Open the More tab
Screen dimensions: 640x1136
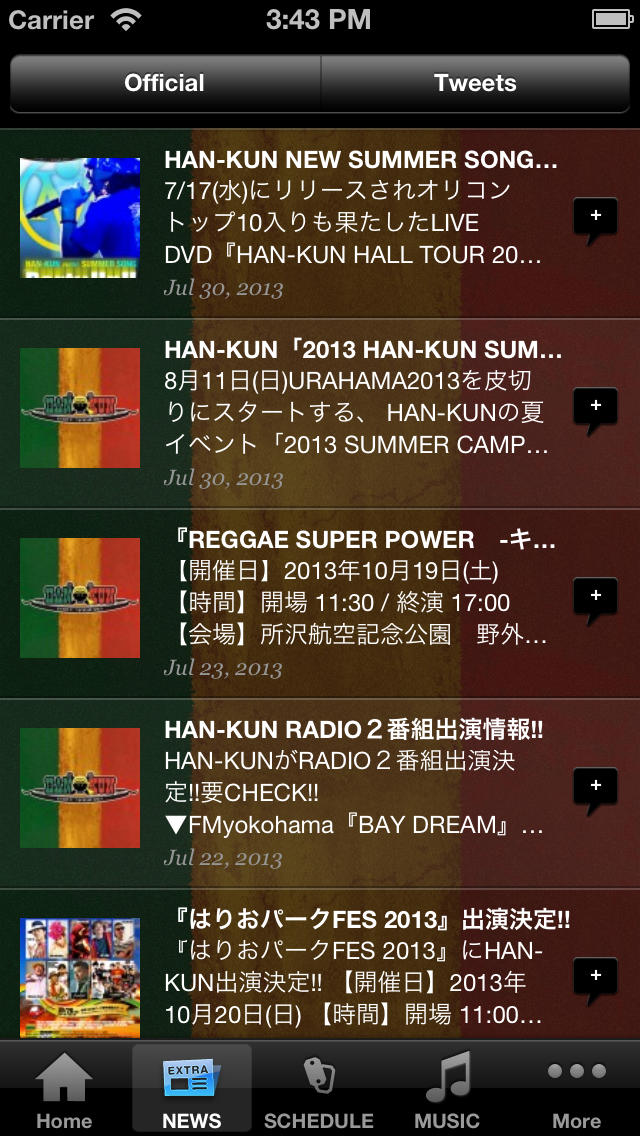coord(576,1092)
